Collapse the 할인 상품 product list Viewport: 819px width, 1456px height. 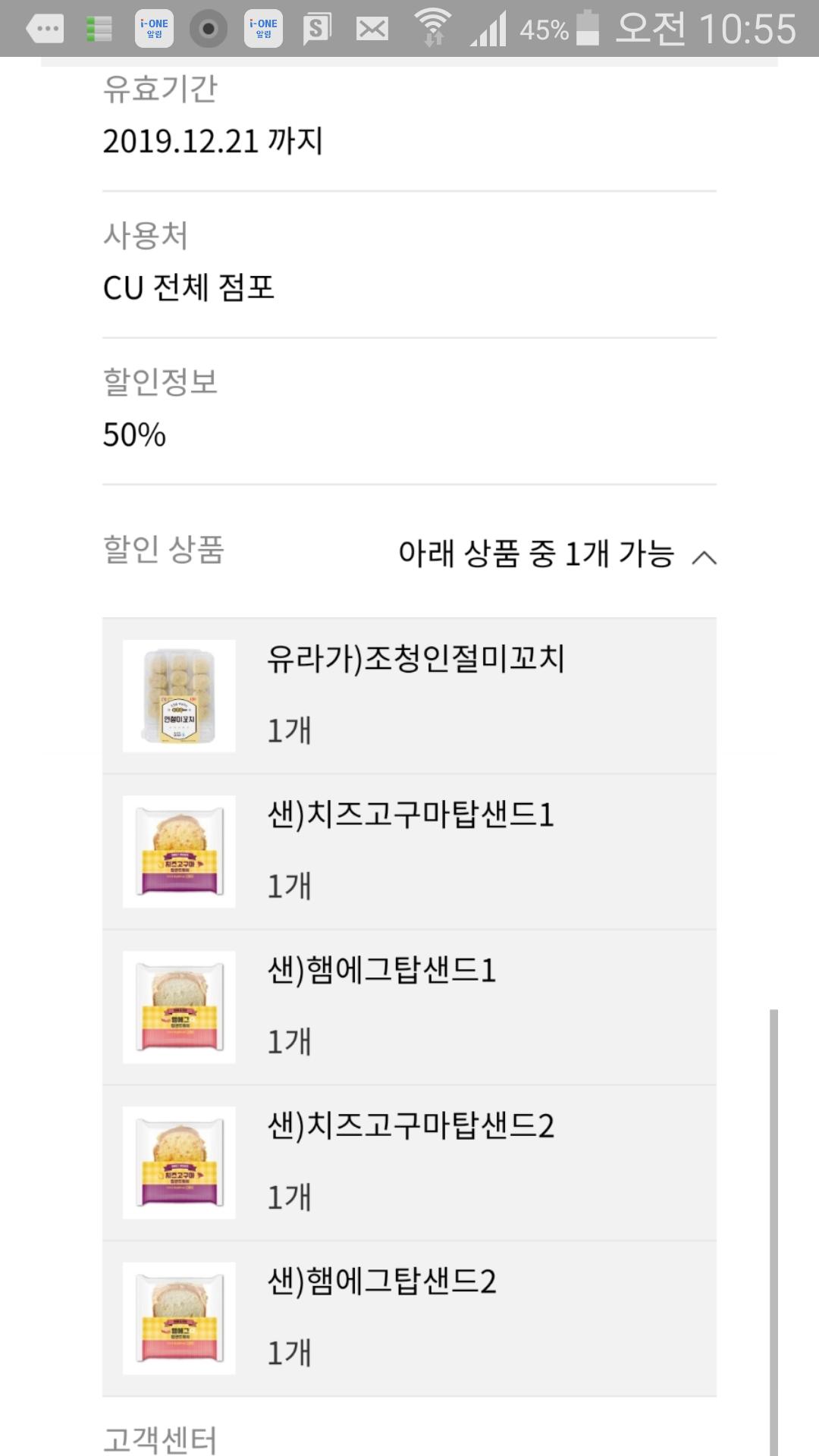pos(704,557)
